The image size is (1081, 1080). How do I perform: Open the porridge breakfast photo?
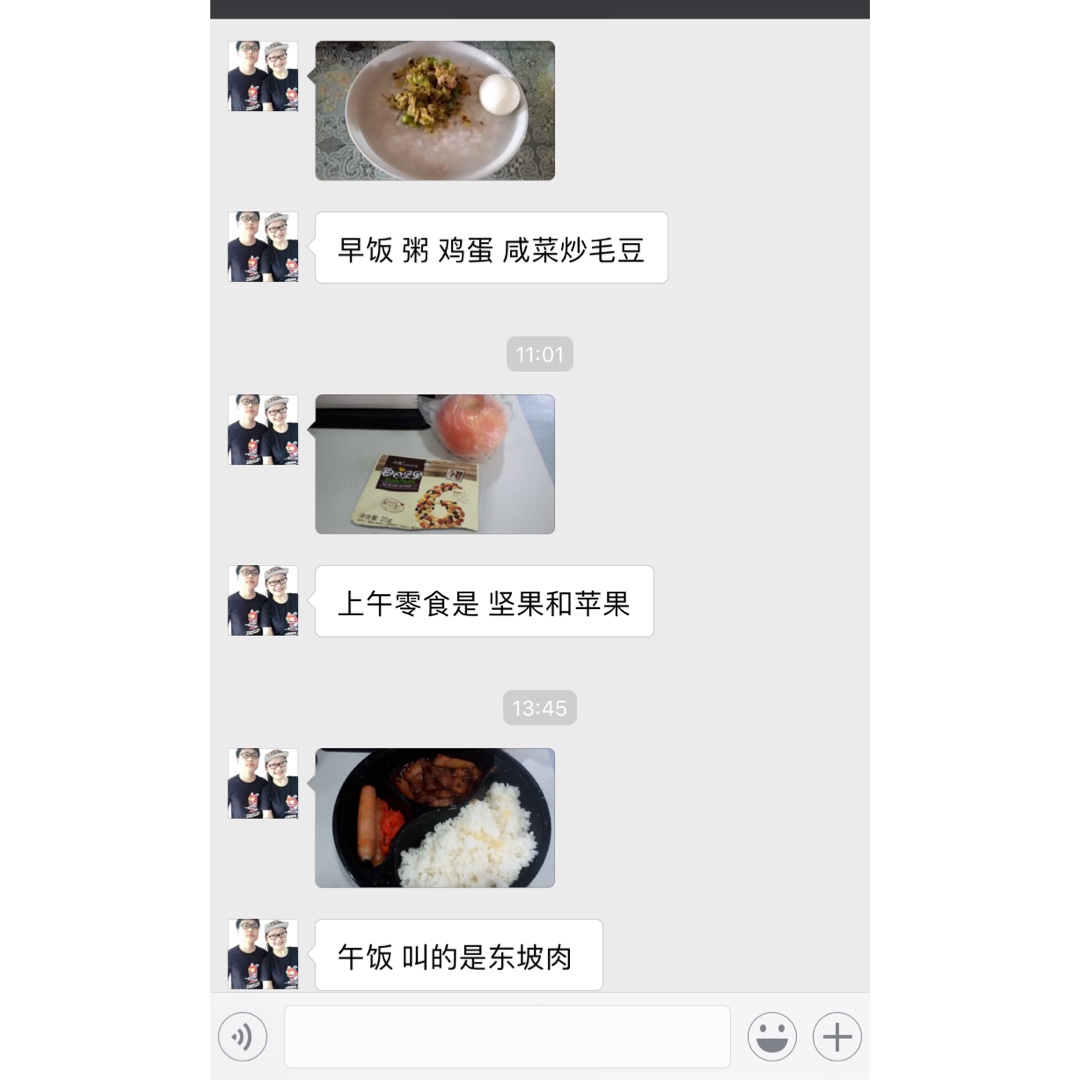pyautogui.click(x=435, y=110)
